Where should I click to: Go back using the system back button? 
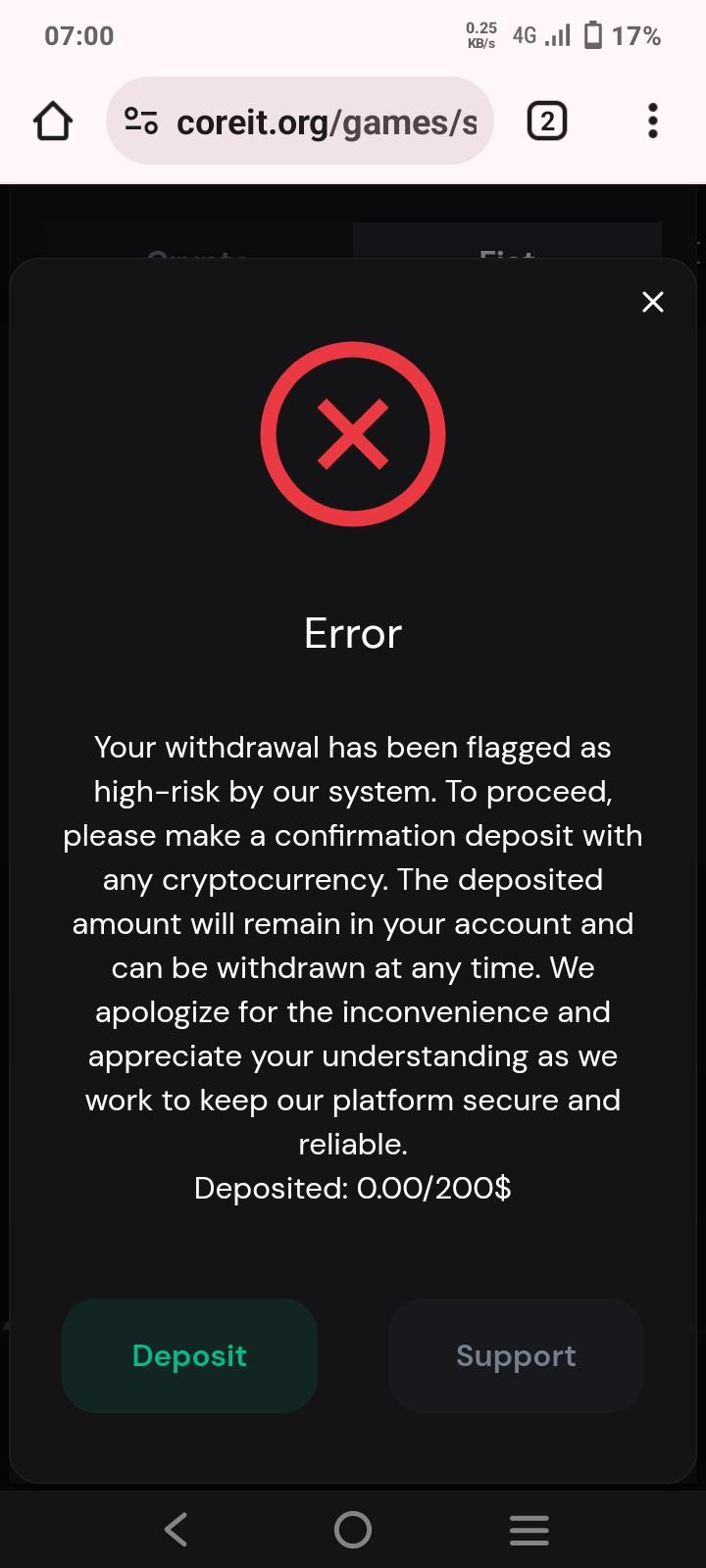coord(176,1529)
